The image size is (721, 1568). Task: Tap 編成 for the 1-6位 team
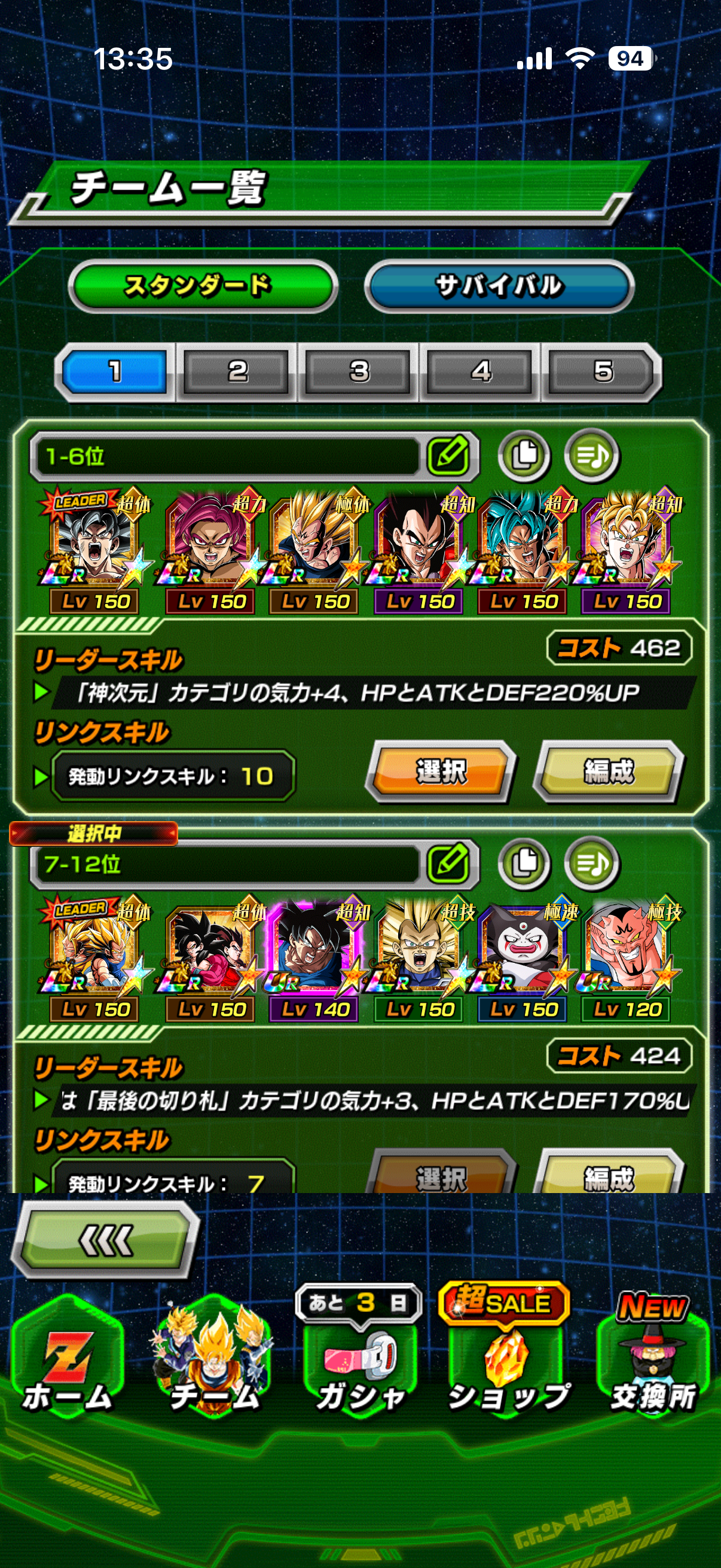pyautogui.click(x=609, y=771)
